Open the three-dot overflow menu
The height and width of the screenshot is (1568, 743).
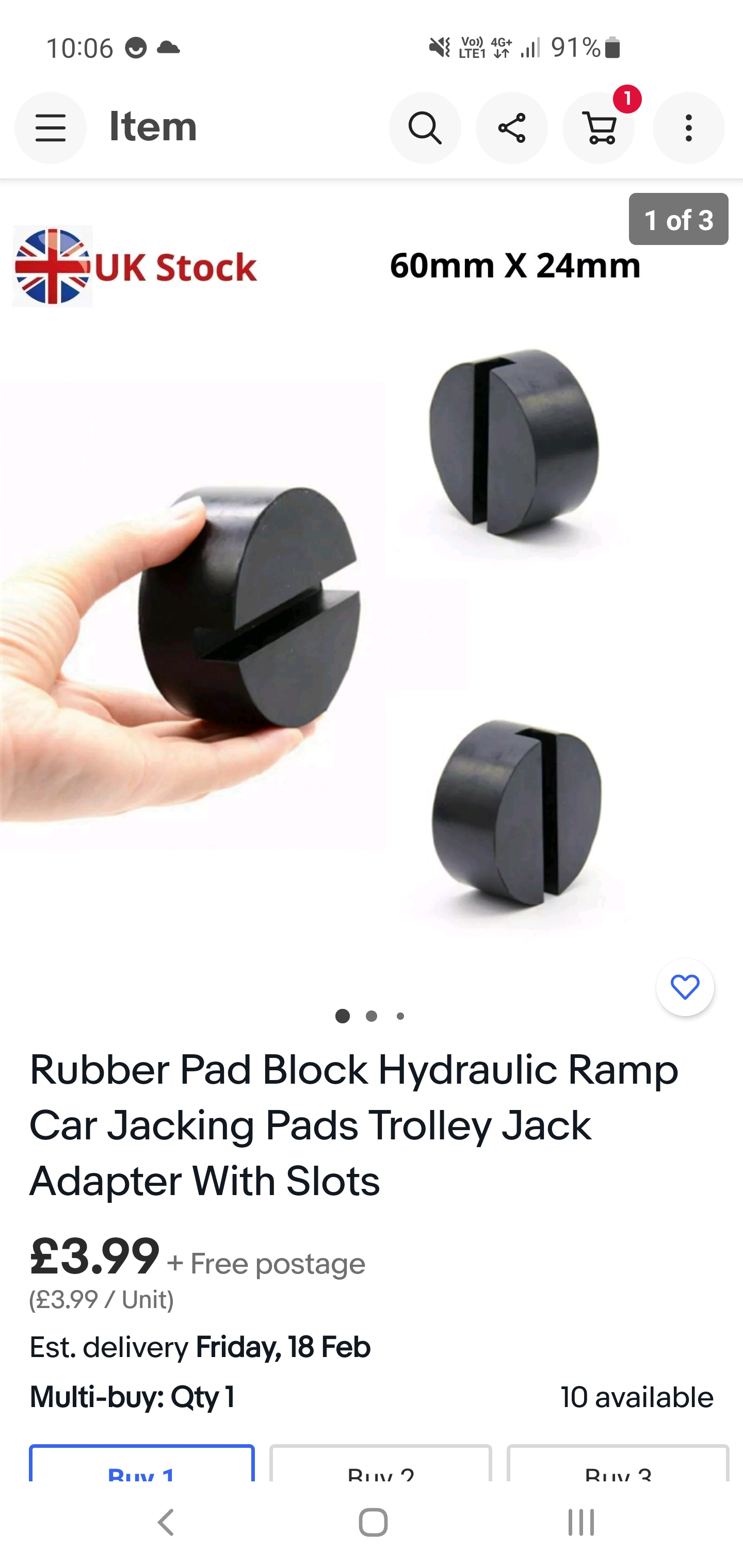pyautogui.click(x=688, y=128)
